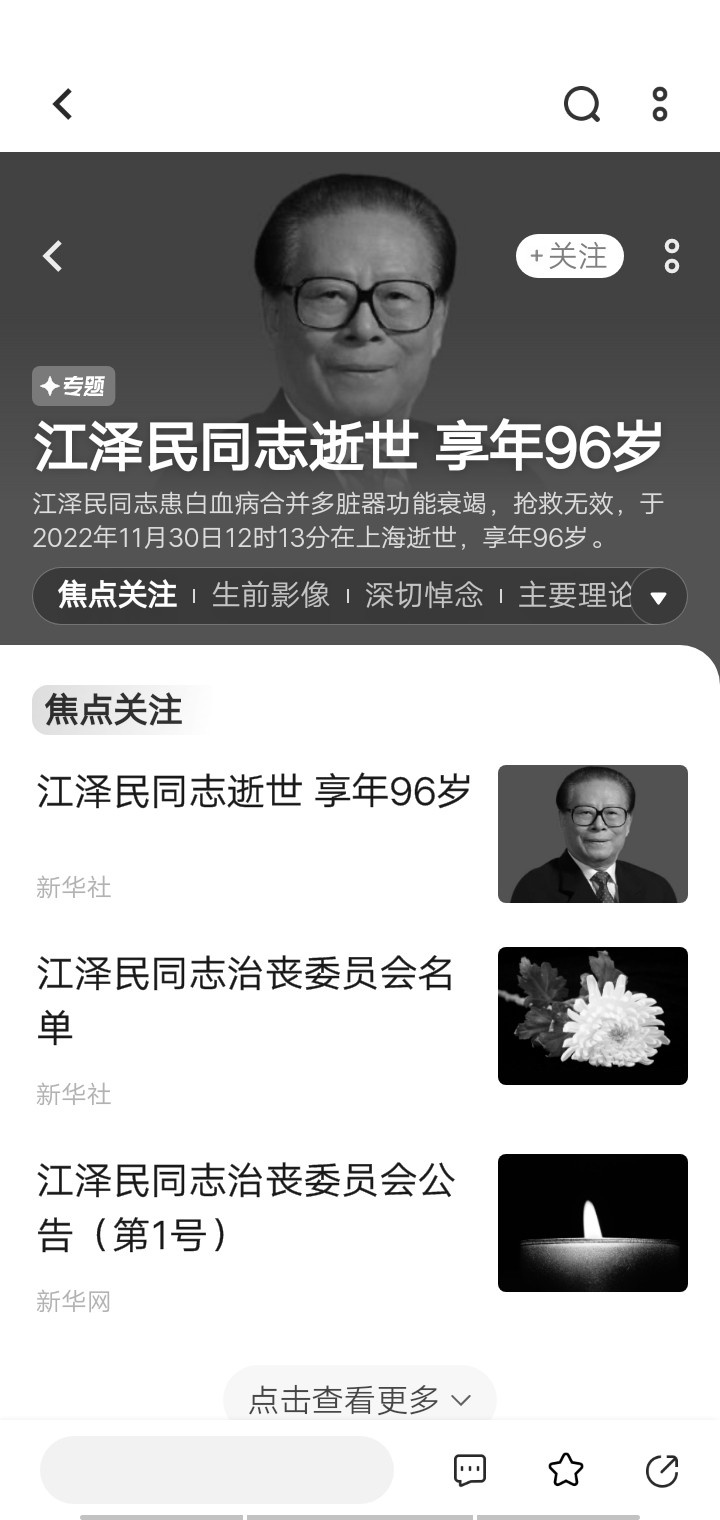
Task: Share the page using the share icon
Action: [x=663, y=1470]
